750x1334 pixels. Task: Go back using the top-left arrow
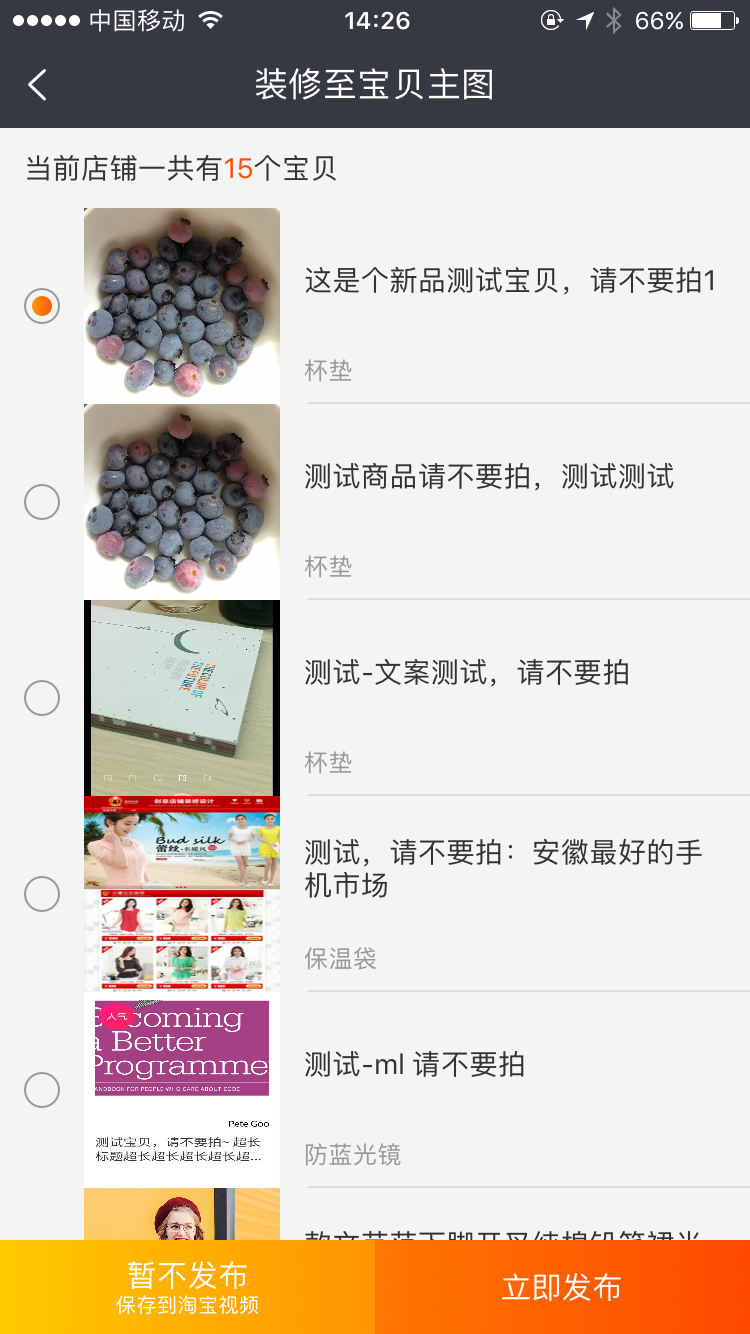[x=38, y=85]
